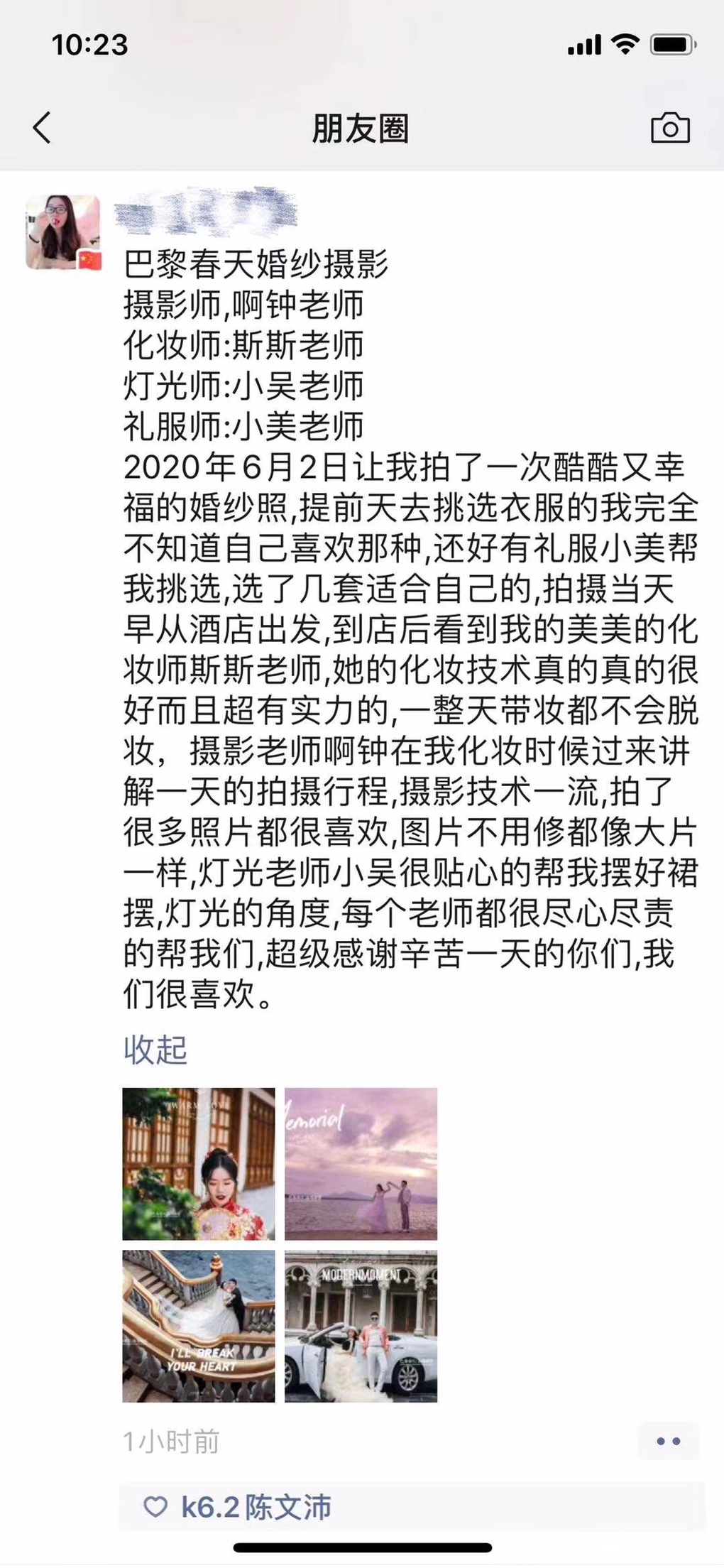Collapse the post with 收起

coord(155,1049)
